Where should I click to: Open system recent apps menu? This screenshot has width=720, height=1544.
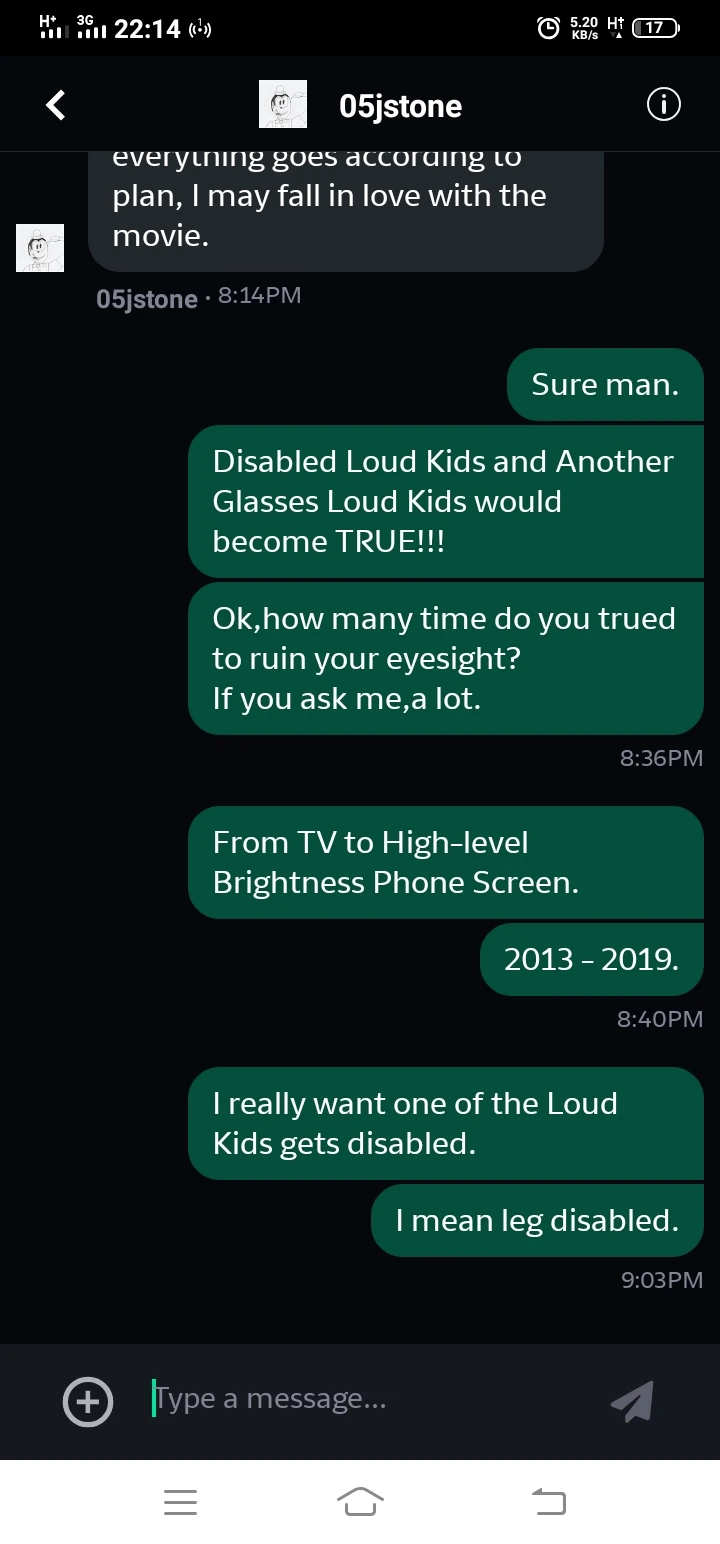pyautogui.click(x=180, y=1502)
